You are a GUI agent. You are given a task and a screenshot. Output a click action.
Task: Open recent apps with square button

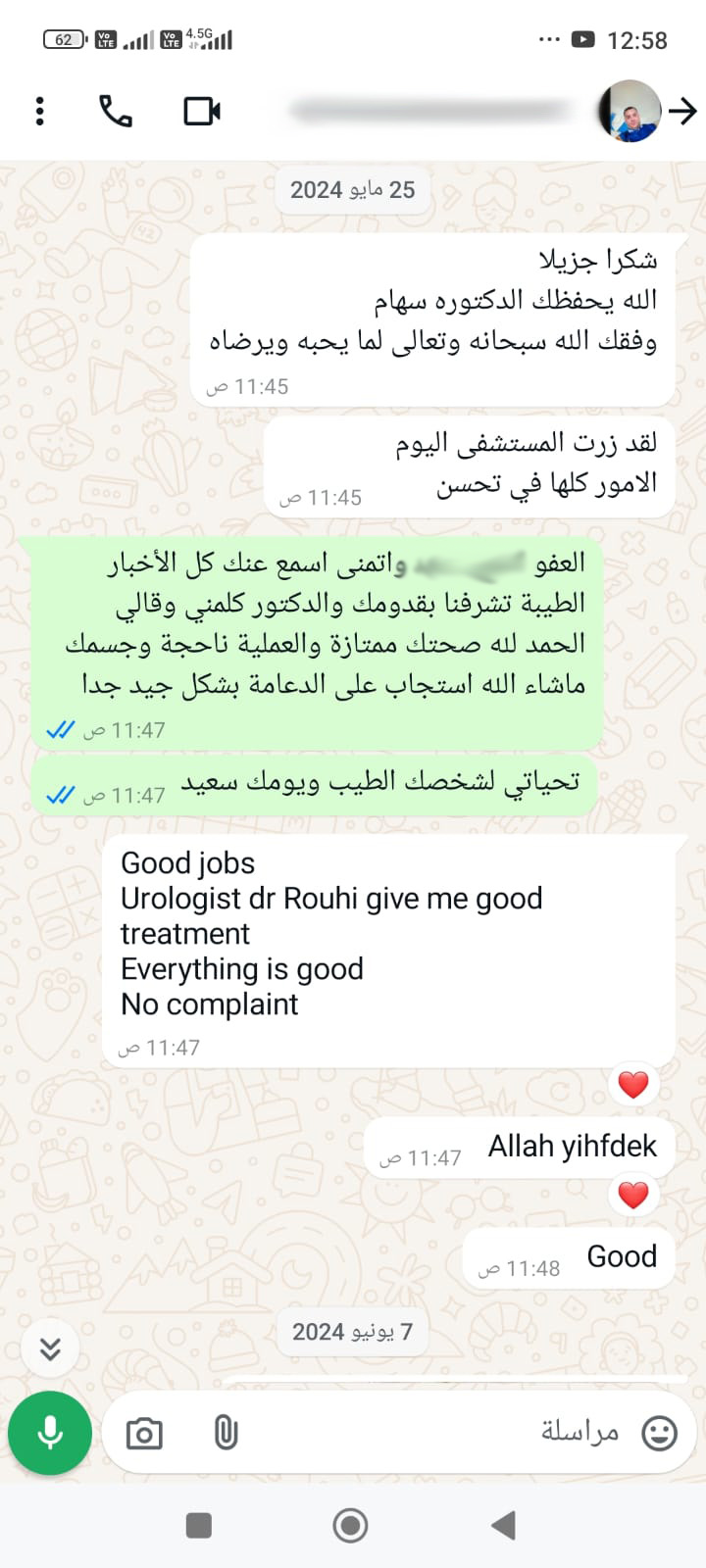pyautogui.click(x=199, y=1525)
